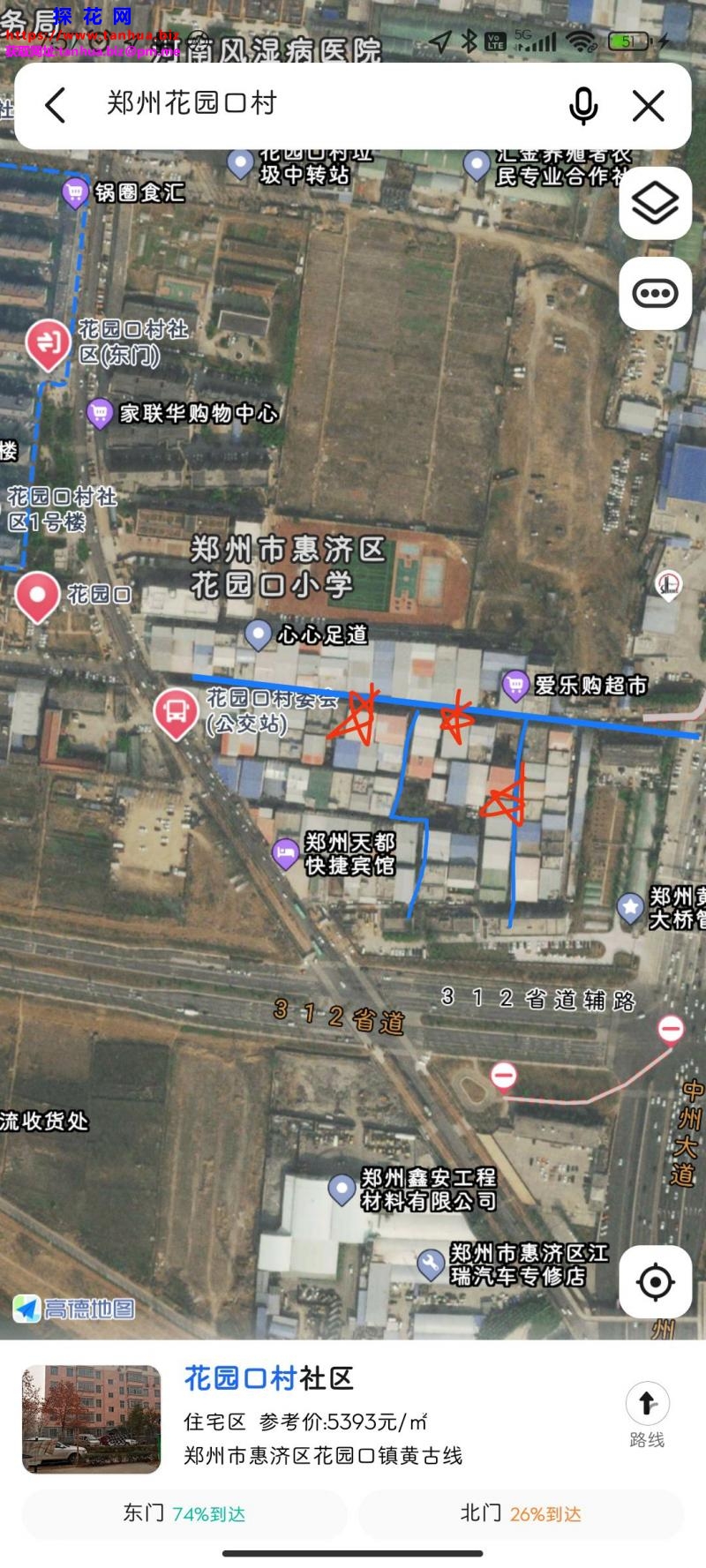This screenshot has height=1568, width=706.
Task: Recenter the map on my location
Action: pos(655,1282)
